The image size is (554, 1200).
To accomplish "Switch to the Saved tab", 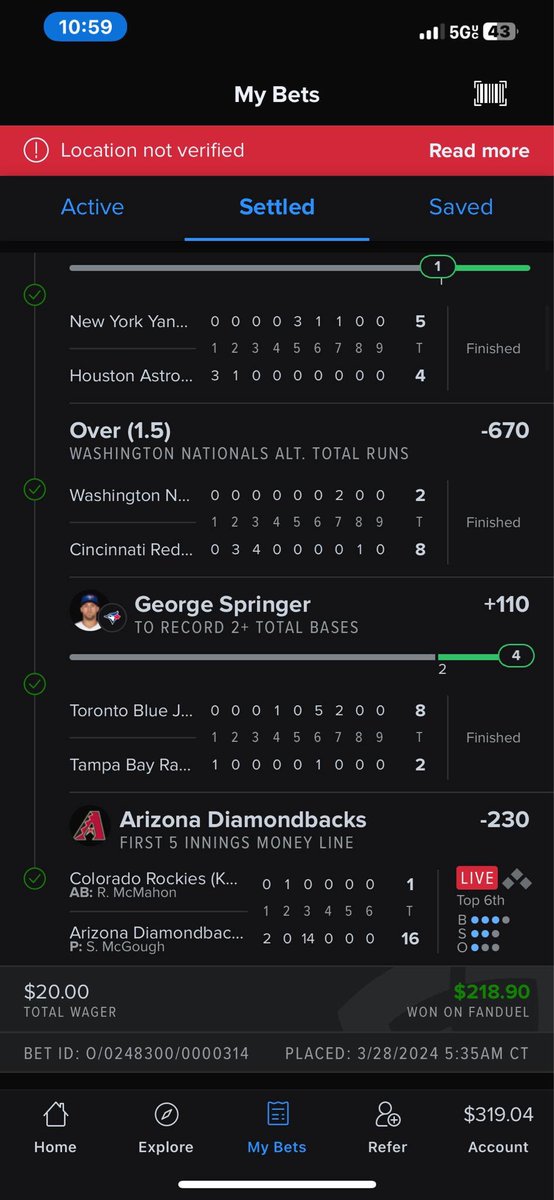I will (x=461, y=207).
